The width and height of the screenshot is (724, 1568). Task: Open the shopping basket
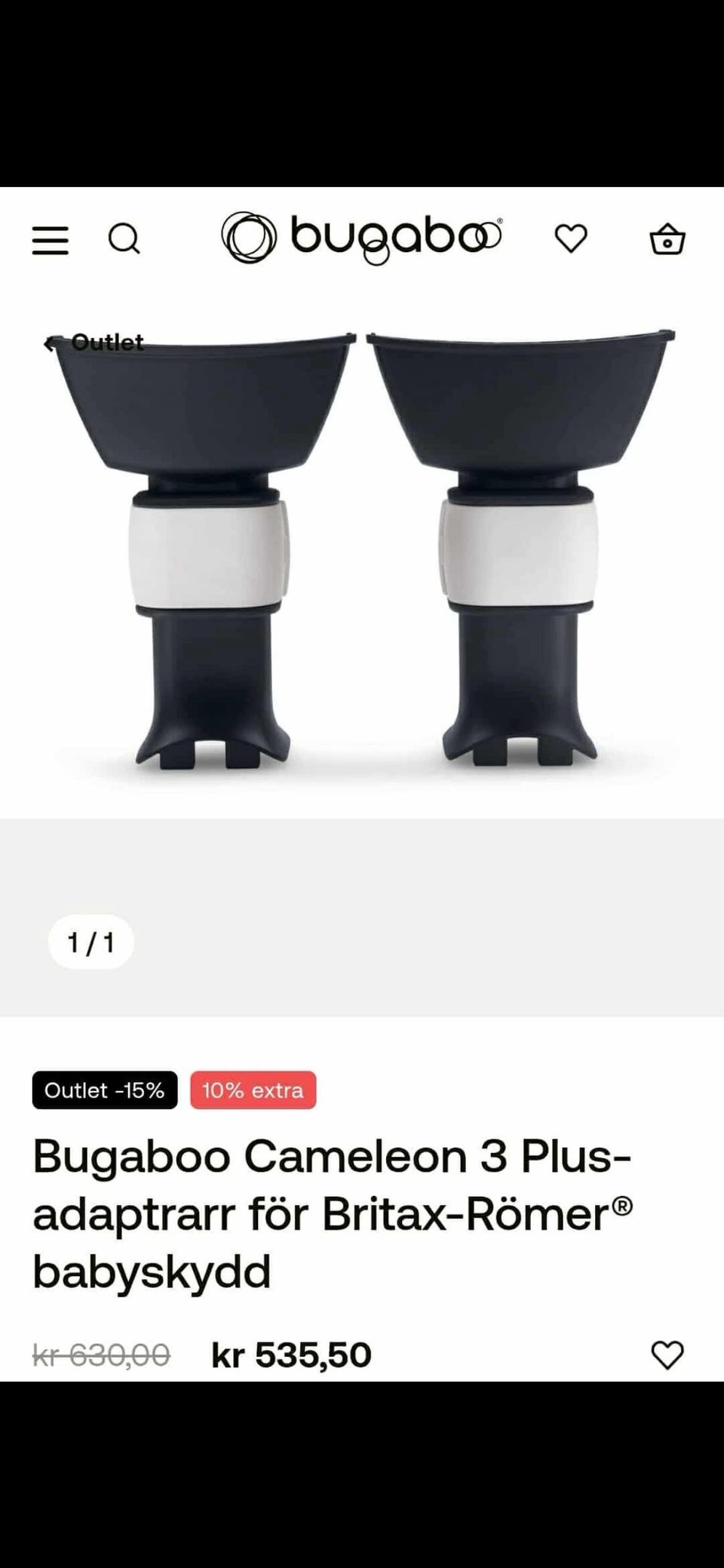[667, 239]
